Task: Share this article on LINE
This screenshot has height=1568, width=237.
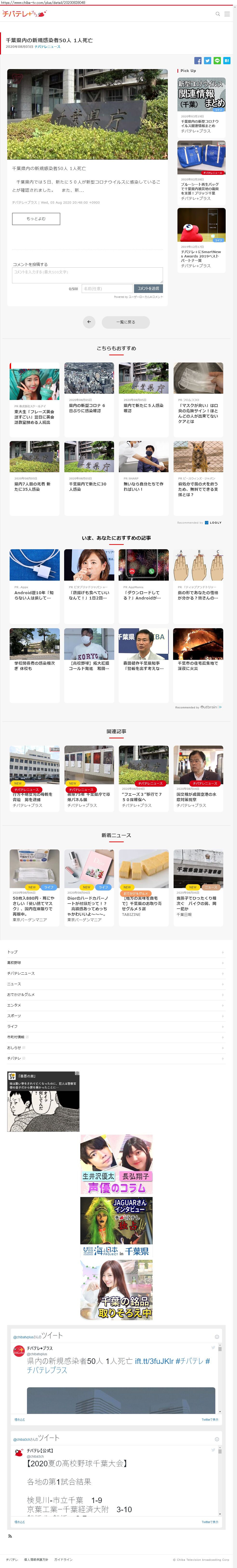Action: 217,61
